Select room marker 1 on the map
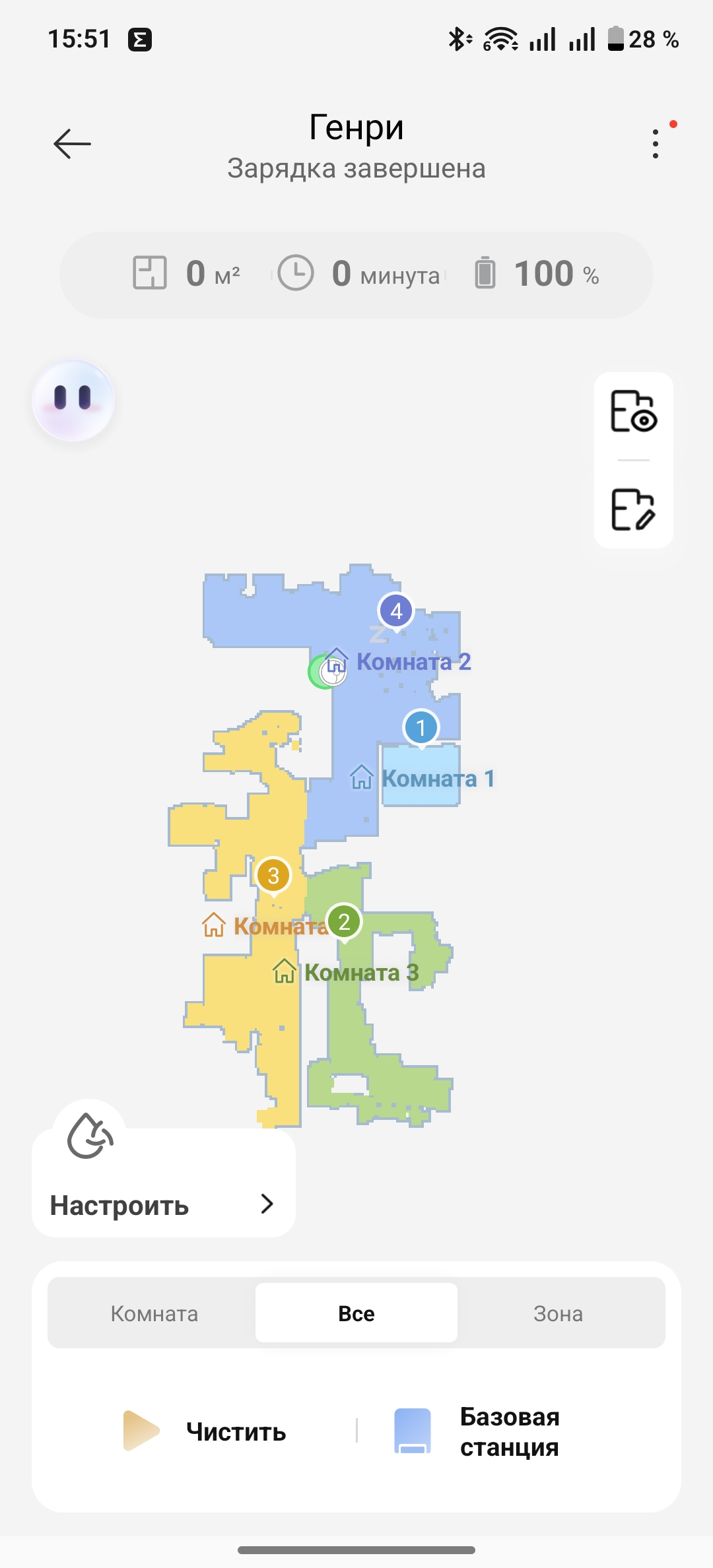Image resolution: width=713 pixels, height=1568 pixels. (421, 728)
